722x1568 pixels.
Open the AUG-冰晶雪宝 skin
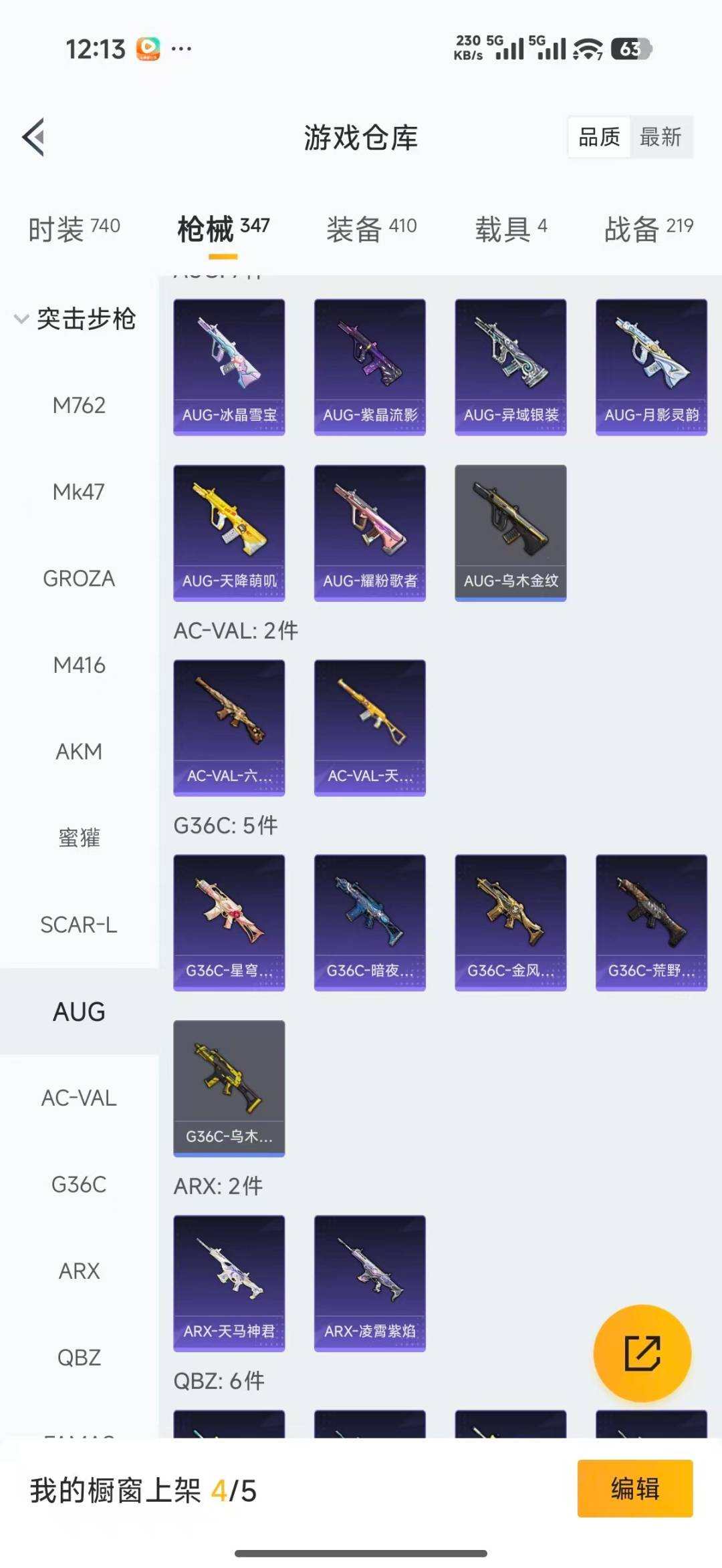[x=229, y=367]
